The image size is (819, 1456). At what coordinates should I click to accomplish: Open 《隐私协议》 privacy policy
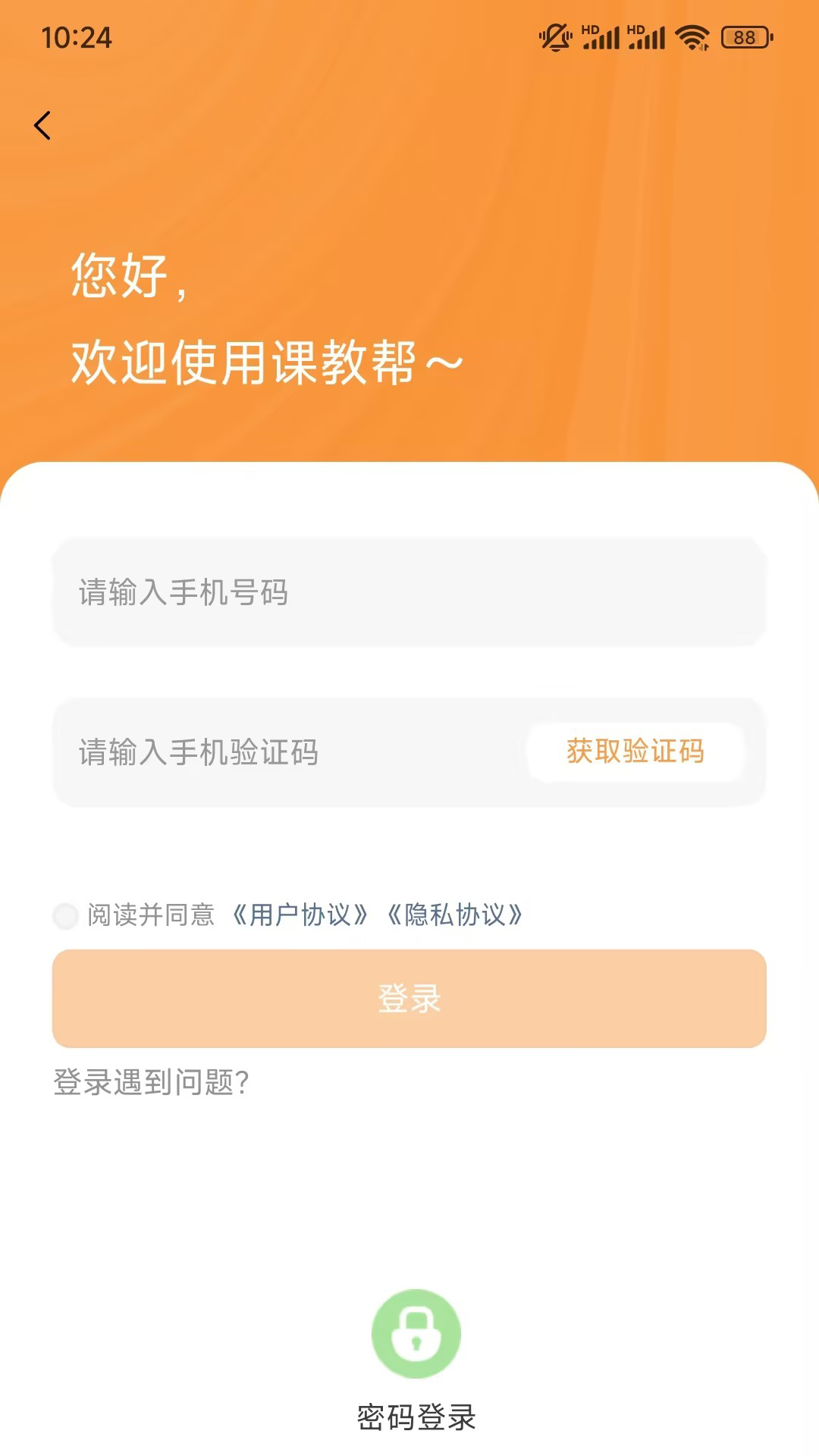456,917
